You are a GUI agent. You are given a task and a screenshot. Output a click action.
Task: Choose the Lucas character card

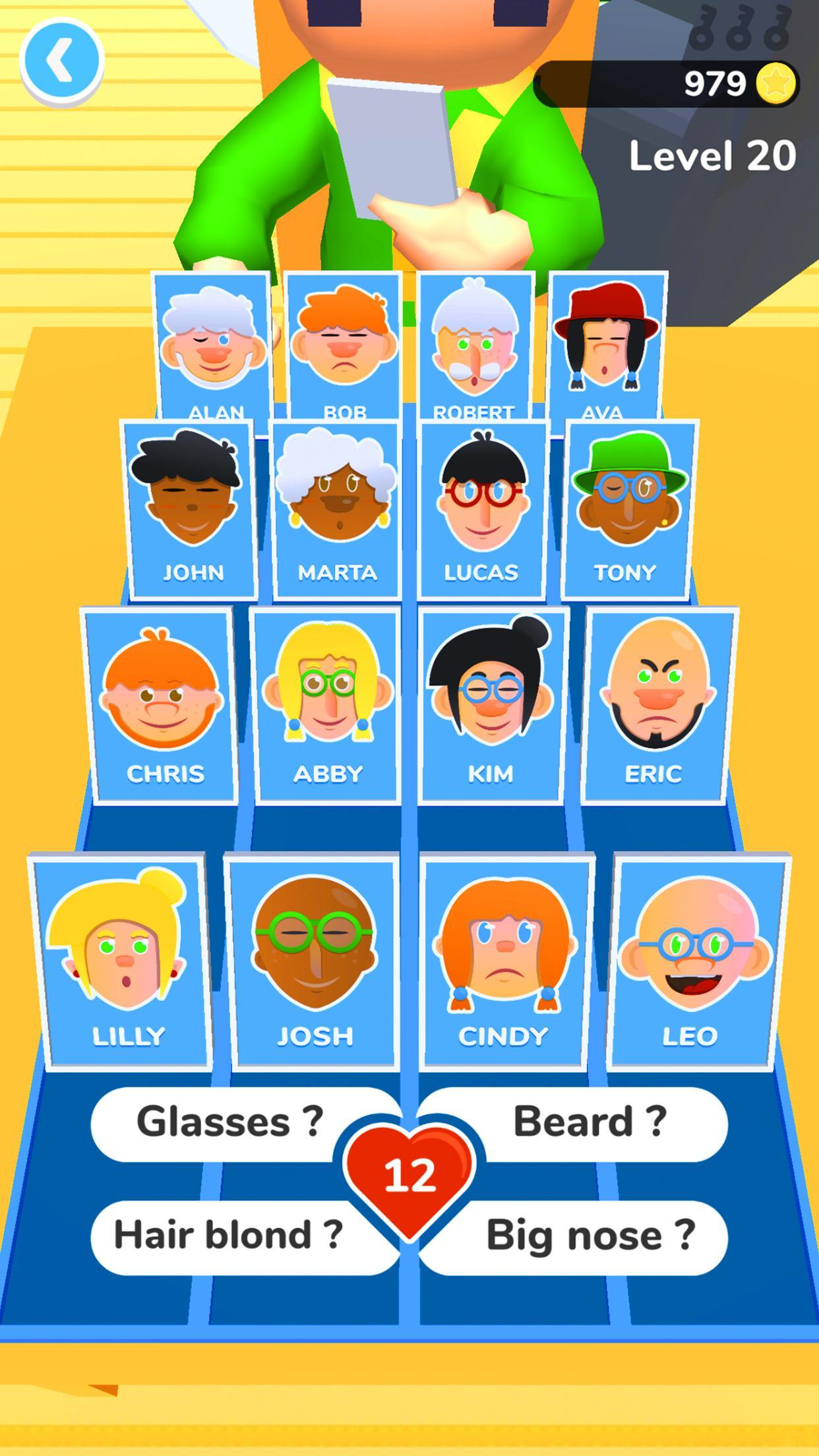click(483, 508)
